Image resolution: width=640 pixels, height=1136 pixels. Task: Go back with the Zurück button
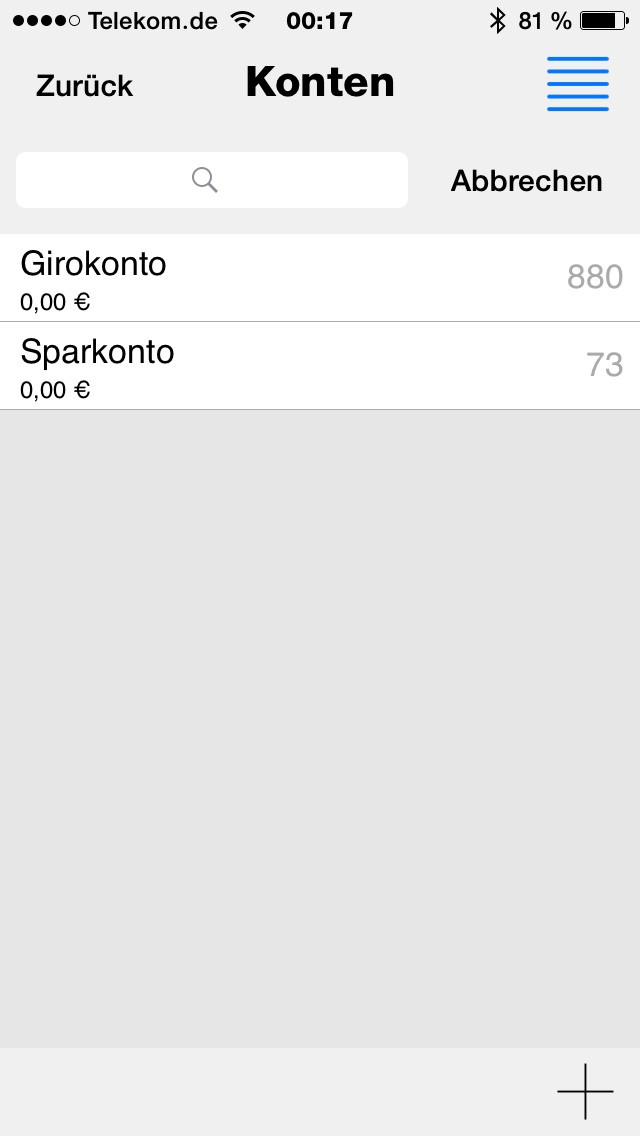click(x=84, y=85)
